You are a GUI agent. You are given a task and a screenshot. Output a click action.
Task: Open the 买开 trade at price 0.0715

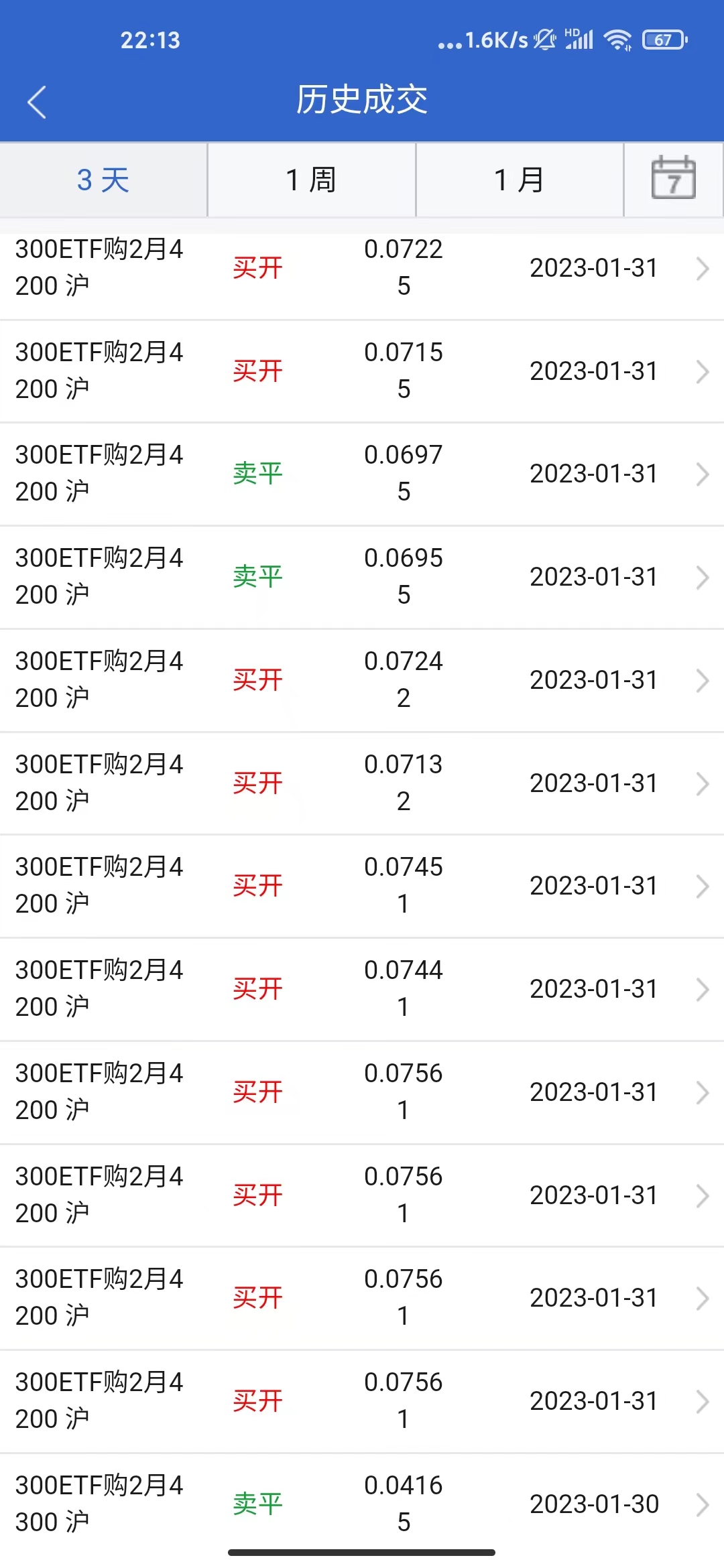click(362, 371)
